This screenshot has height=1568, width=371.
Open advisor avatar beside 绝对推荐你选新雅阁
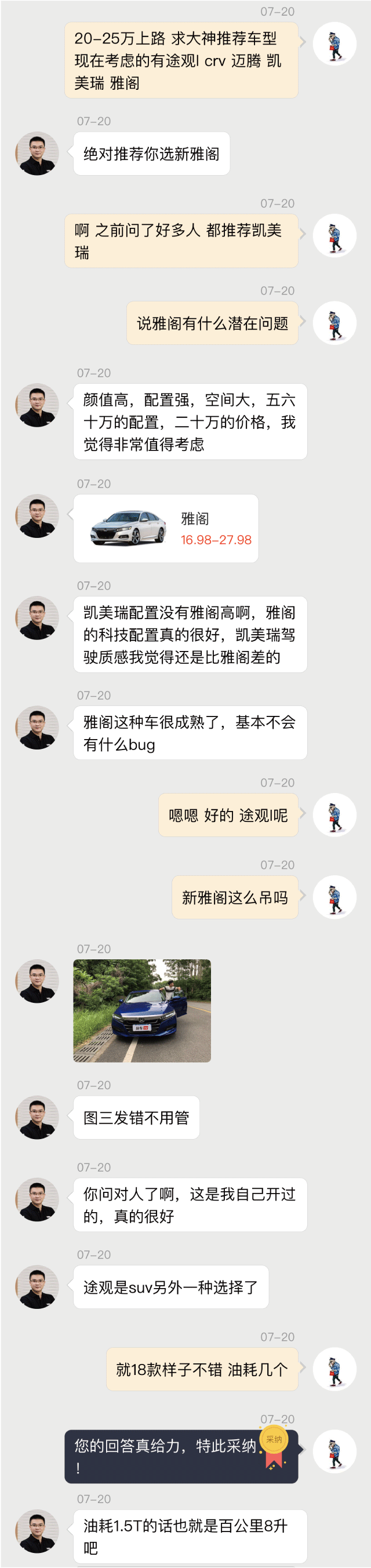[x=37, y=154]
